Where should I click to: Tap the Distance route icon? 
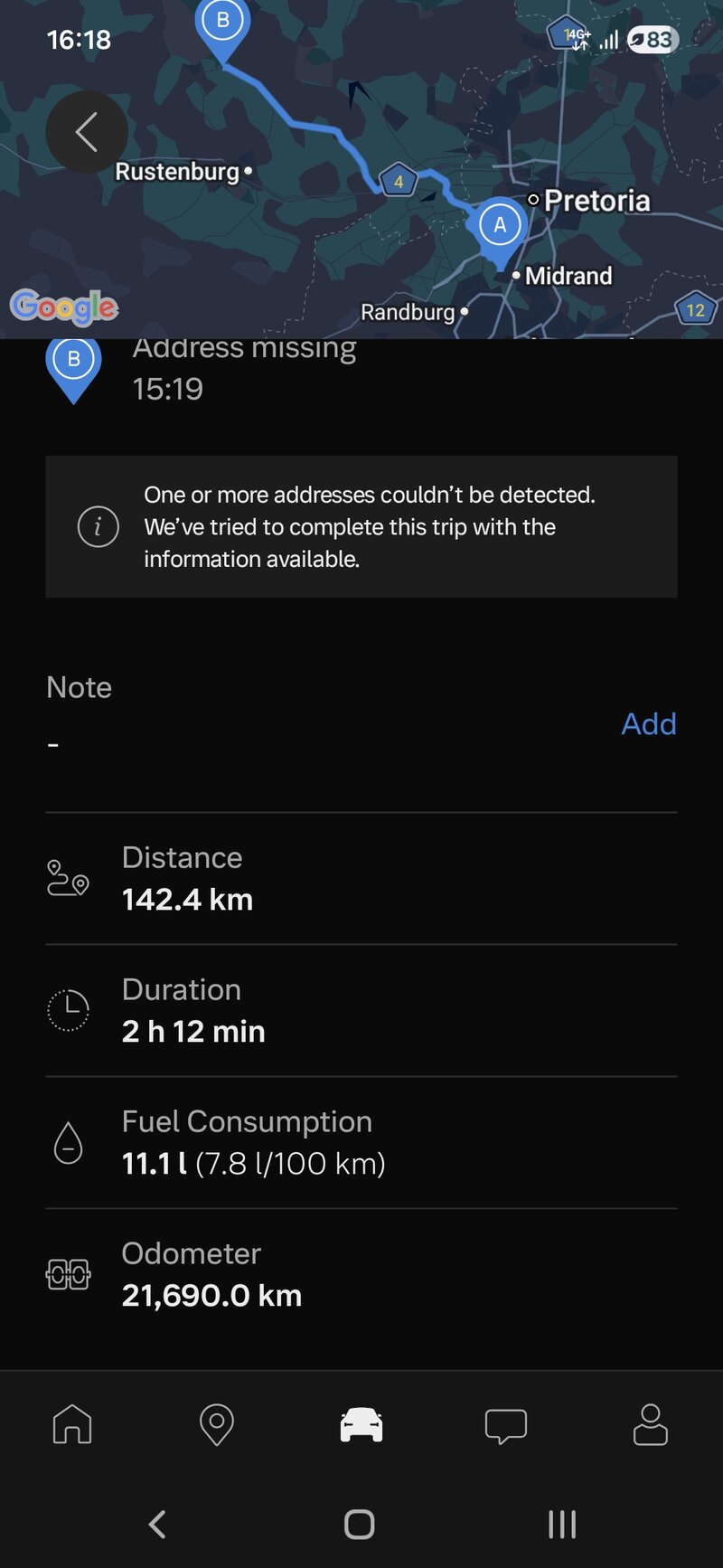click(68, 875)
